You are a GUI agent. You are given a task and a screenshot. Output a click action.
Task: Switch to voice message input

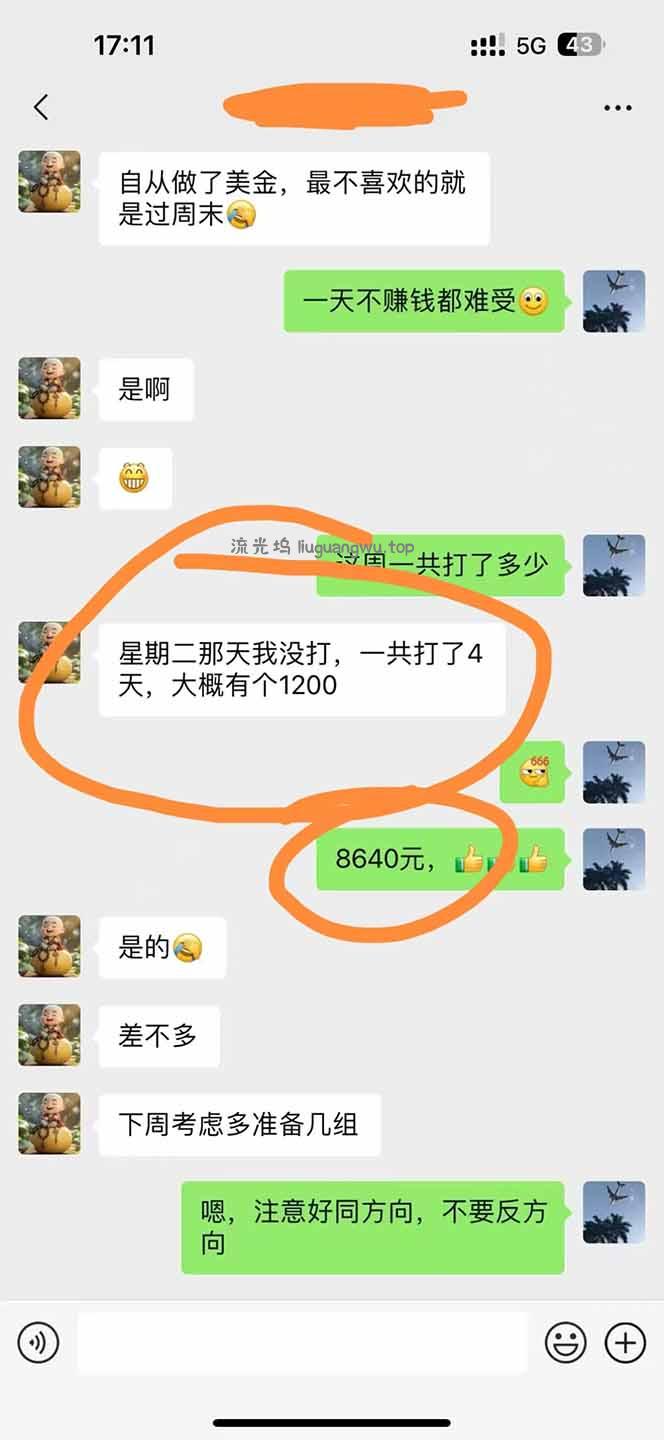pos(38,1342)
